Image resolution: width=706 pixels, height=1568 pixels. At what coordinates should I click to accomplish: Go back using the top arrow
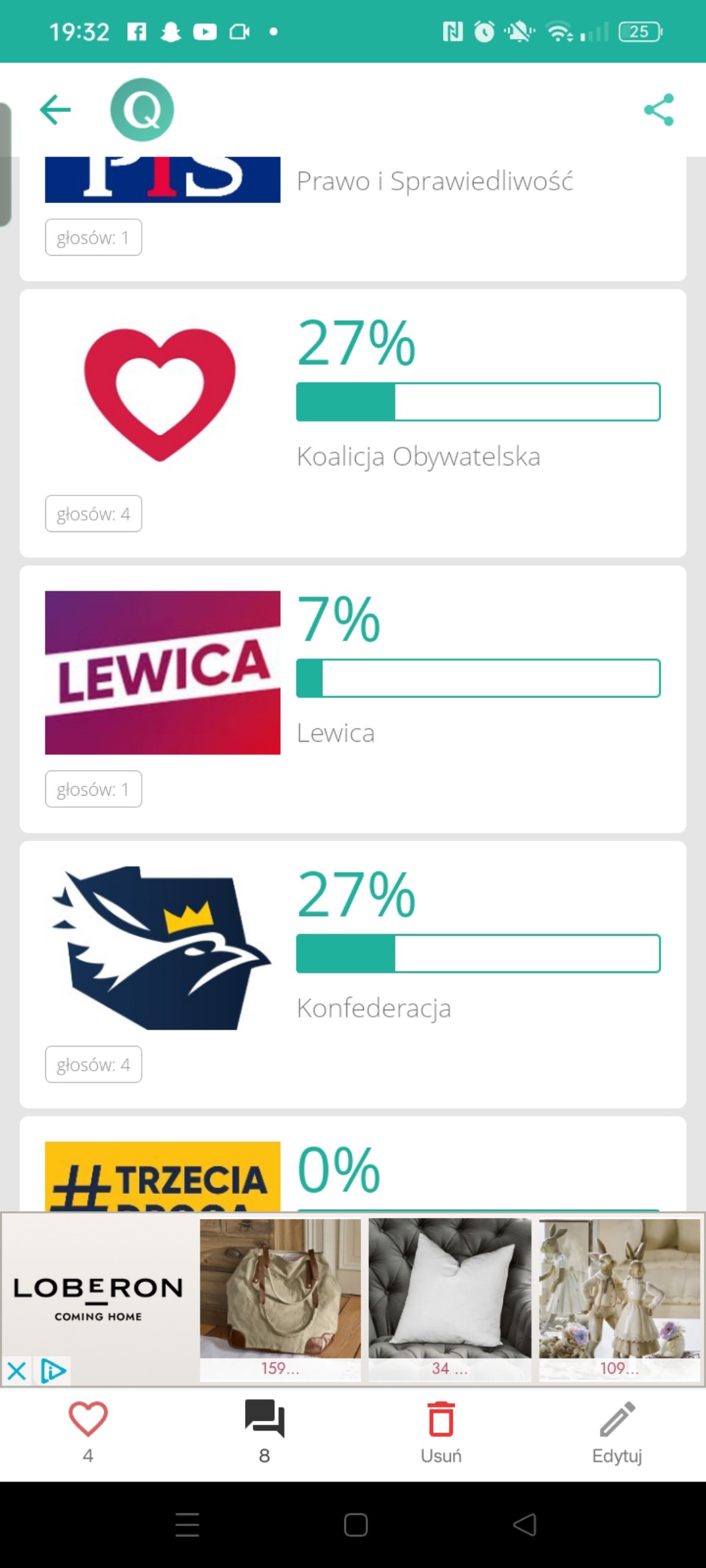point(55,110)
